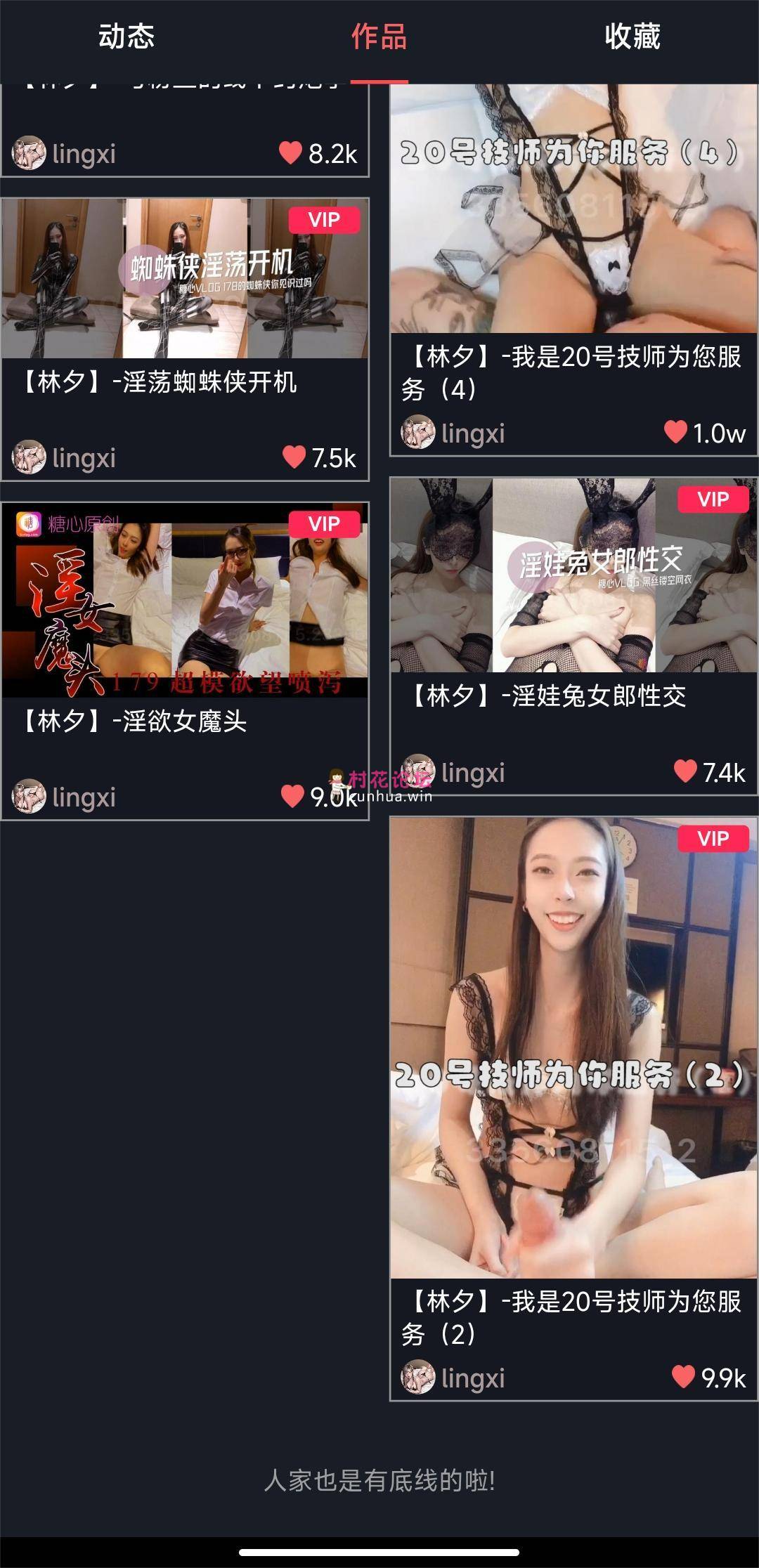Select the 作品 tab
The image size is (759, 1568).
(379, 37)
